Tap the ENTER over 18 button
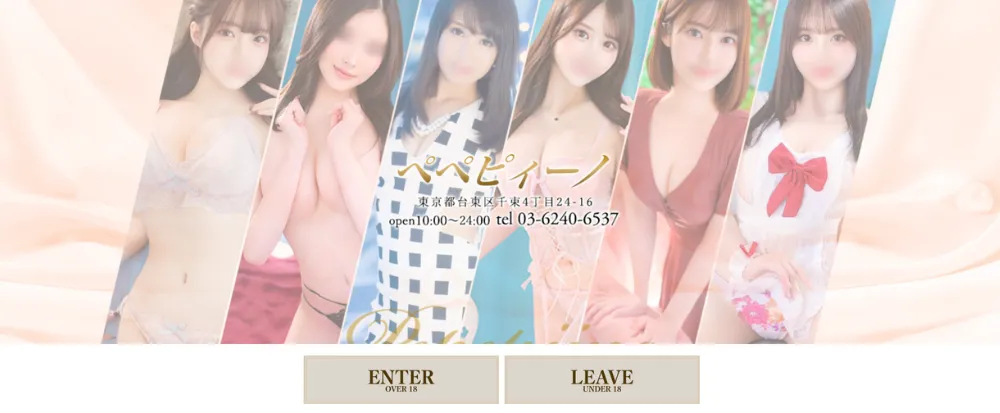 pyautogui.click(x=401, y=380)
